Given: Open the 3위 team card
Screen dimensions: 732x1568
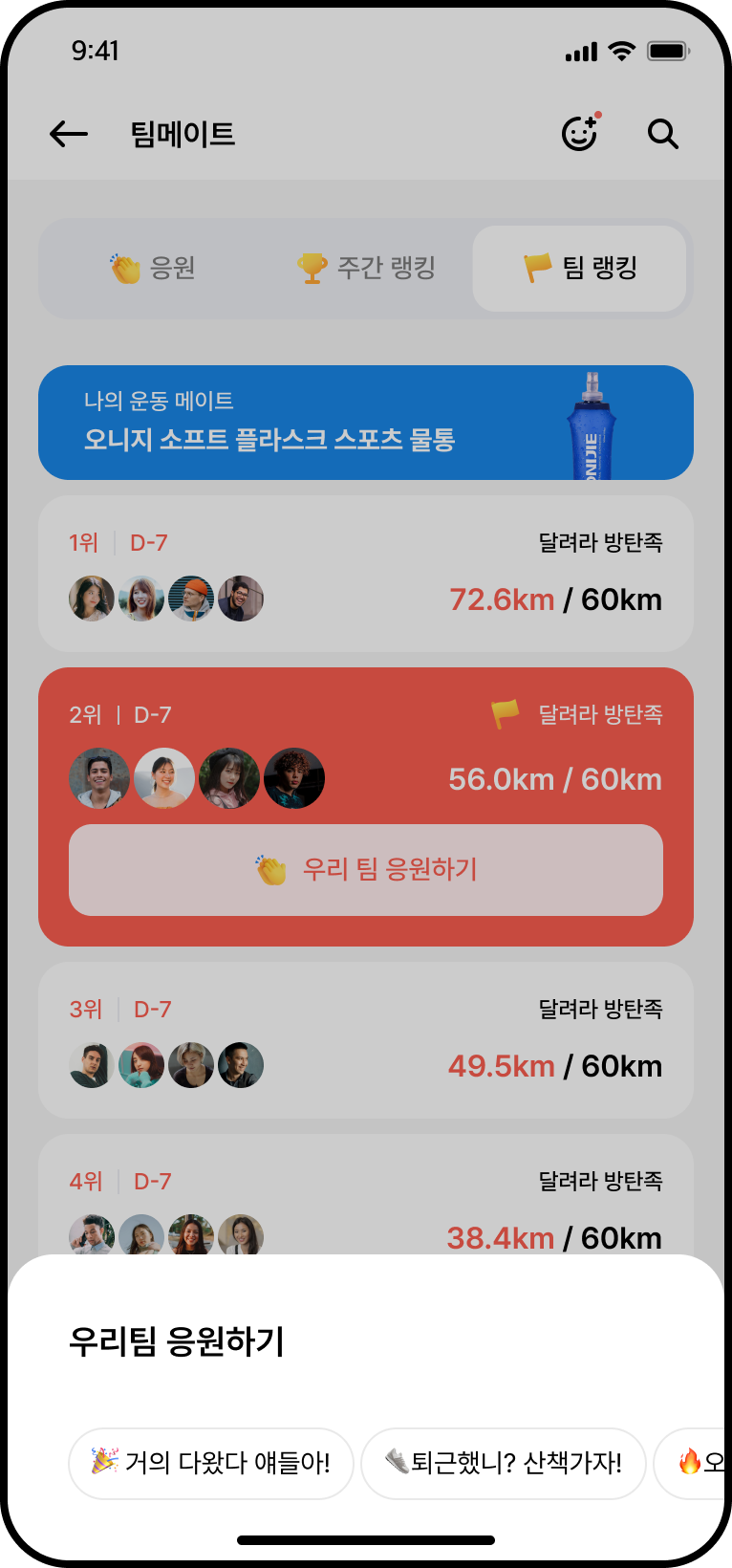Looking at the screenshot, I should click(365, 1040).
